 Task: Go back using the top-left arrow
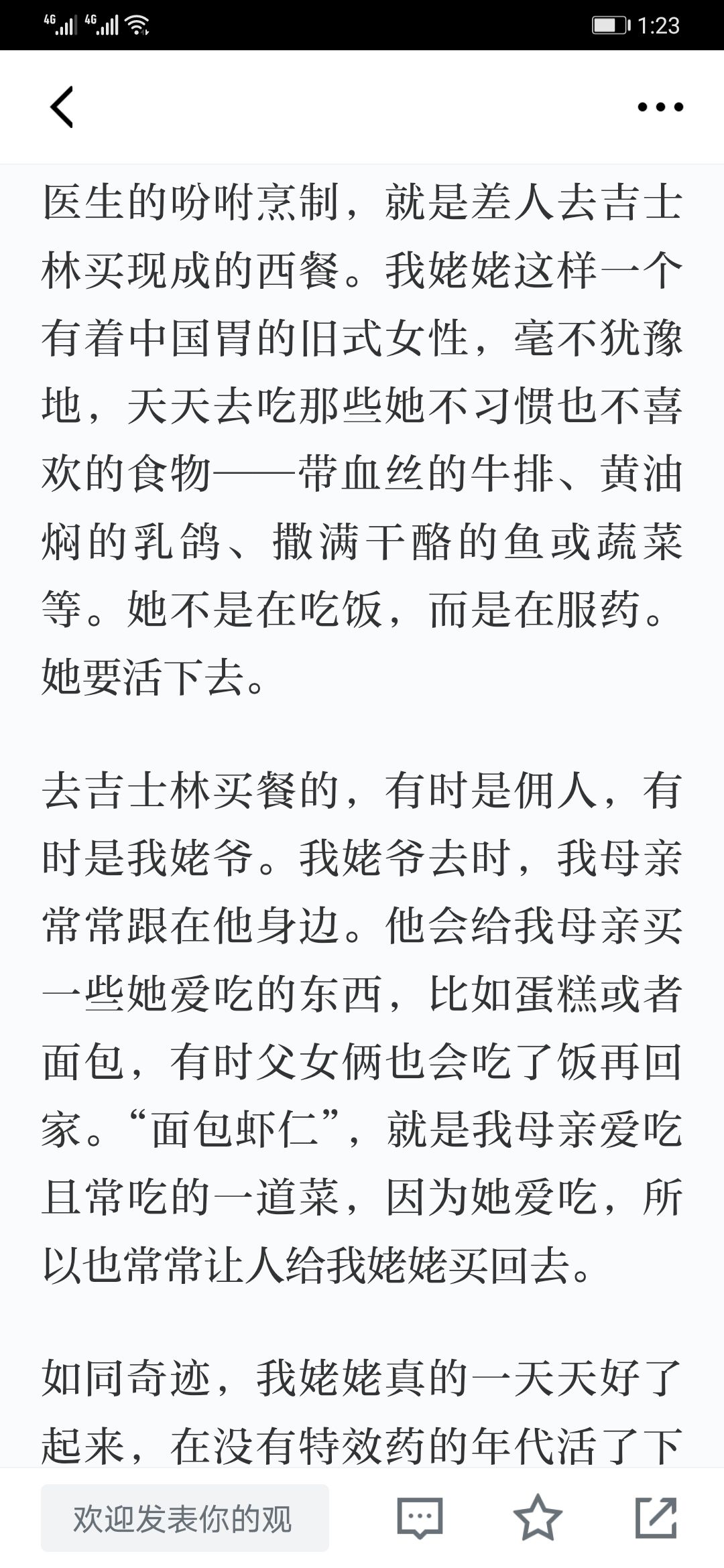click(x=62, y=107)
